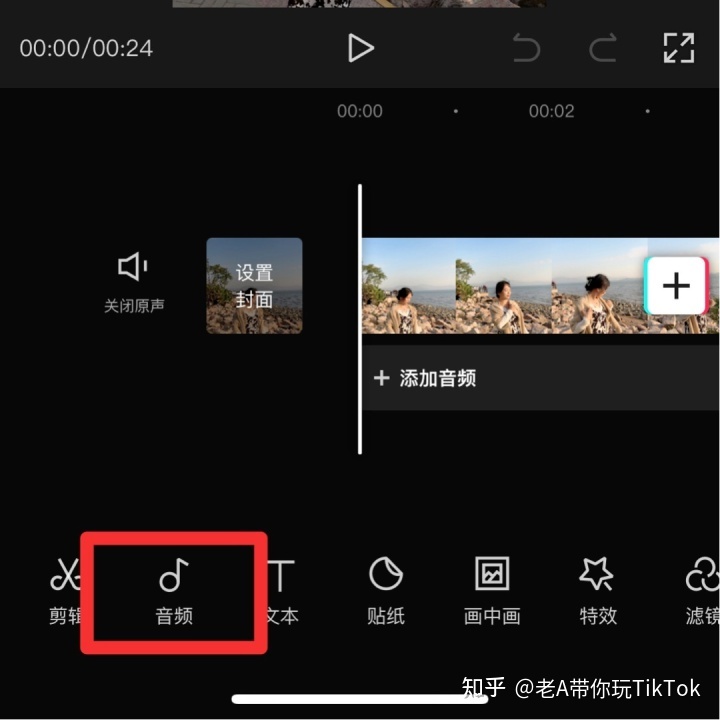Tap 关闭原声 to mute original sound
The image size is (720, 720).
tap(133, 282)
